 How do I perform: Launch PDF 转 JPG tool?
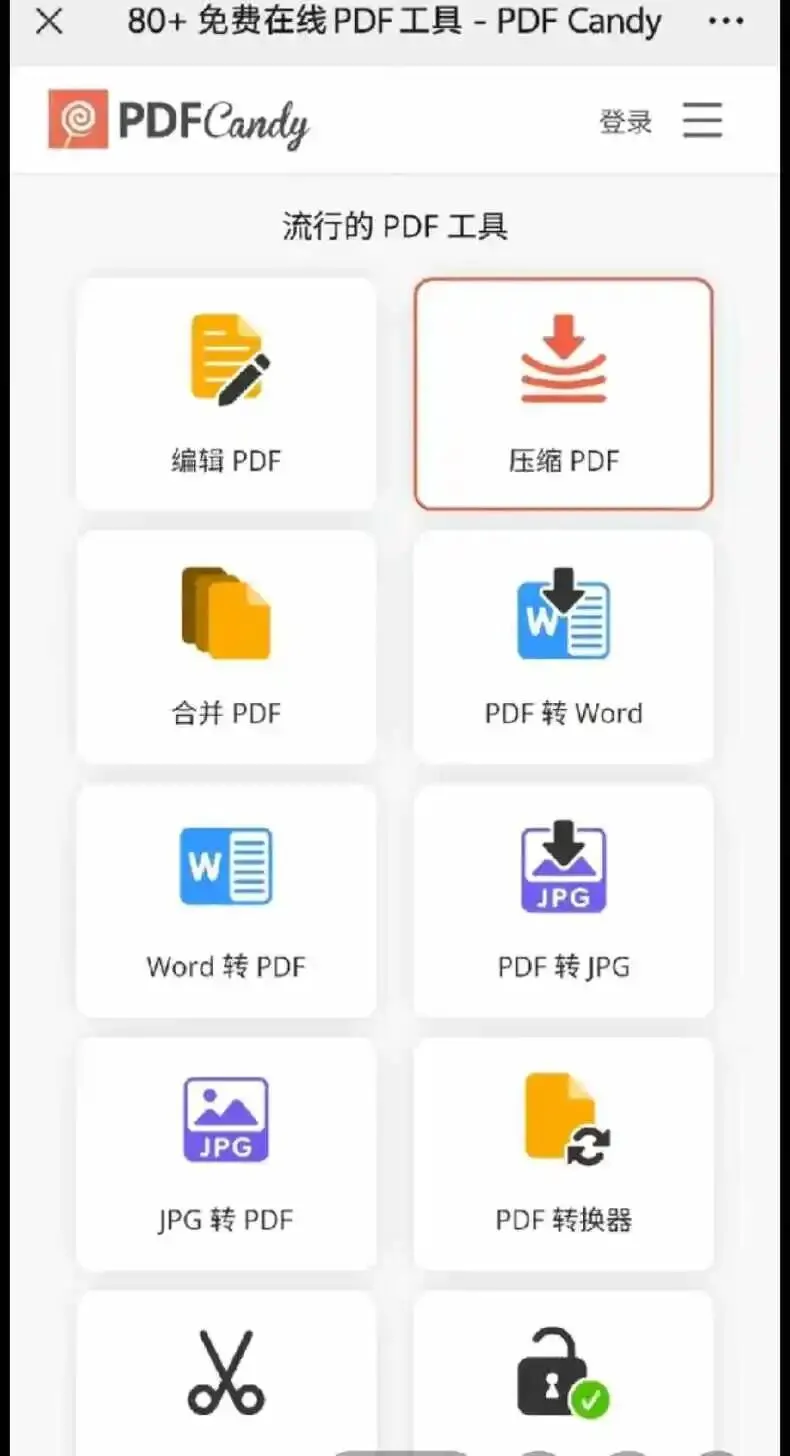pos(564,900)
